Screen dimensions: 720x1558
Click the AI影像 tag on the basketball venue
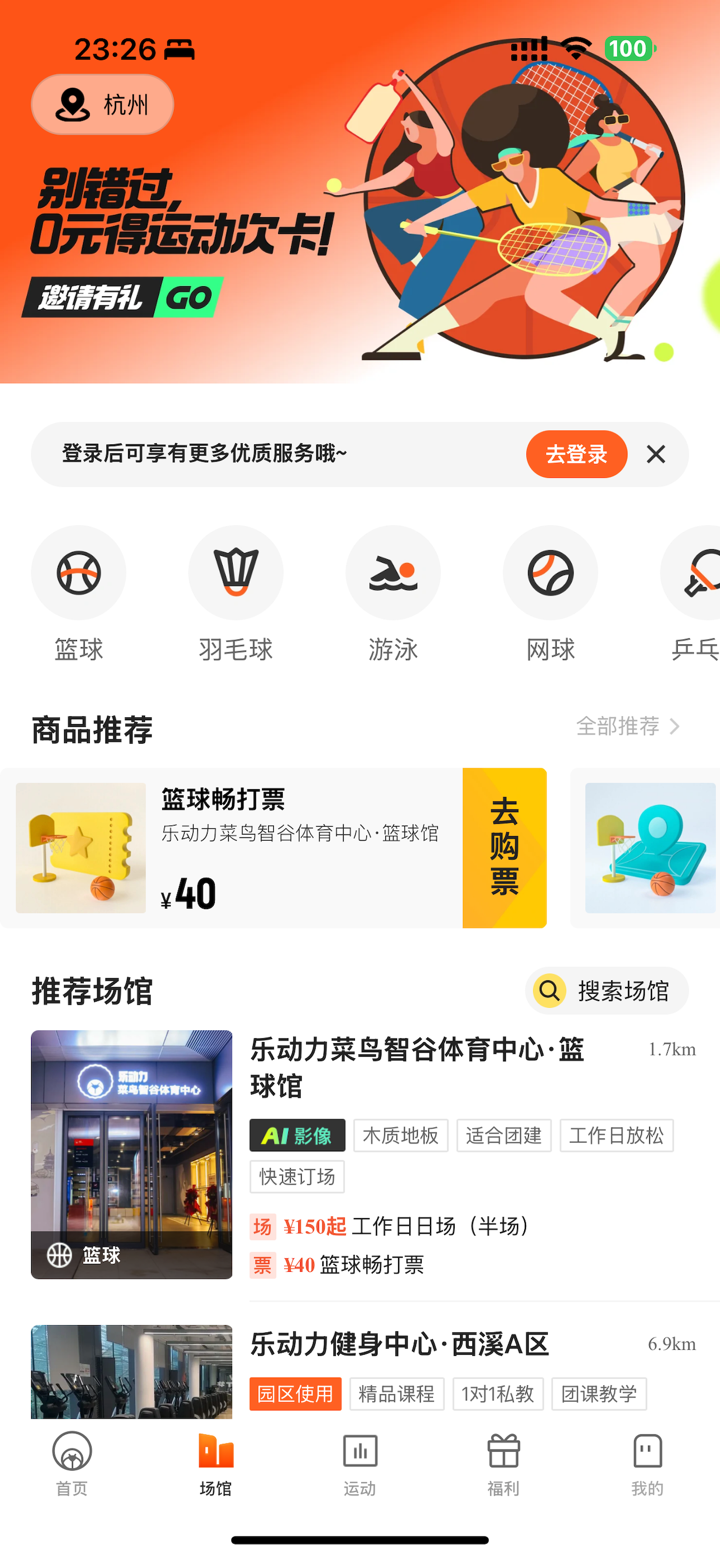297,1135
